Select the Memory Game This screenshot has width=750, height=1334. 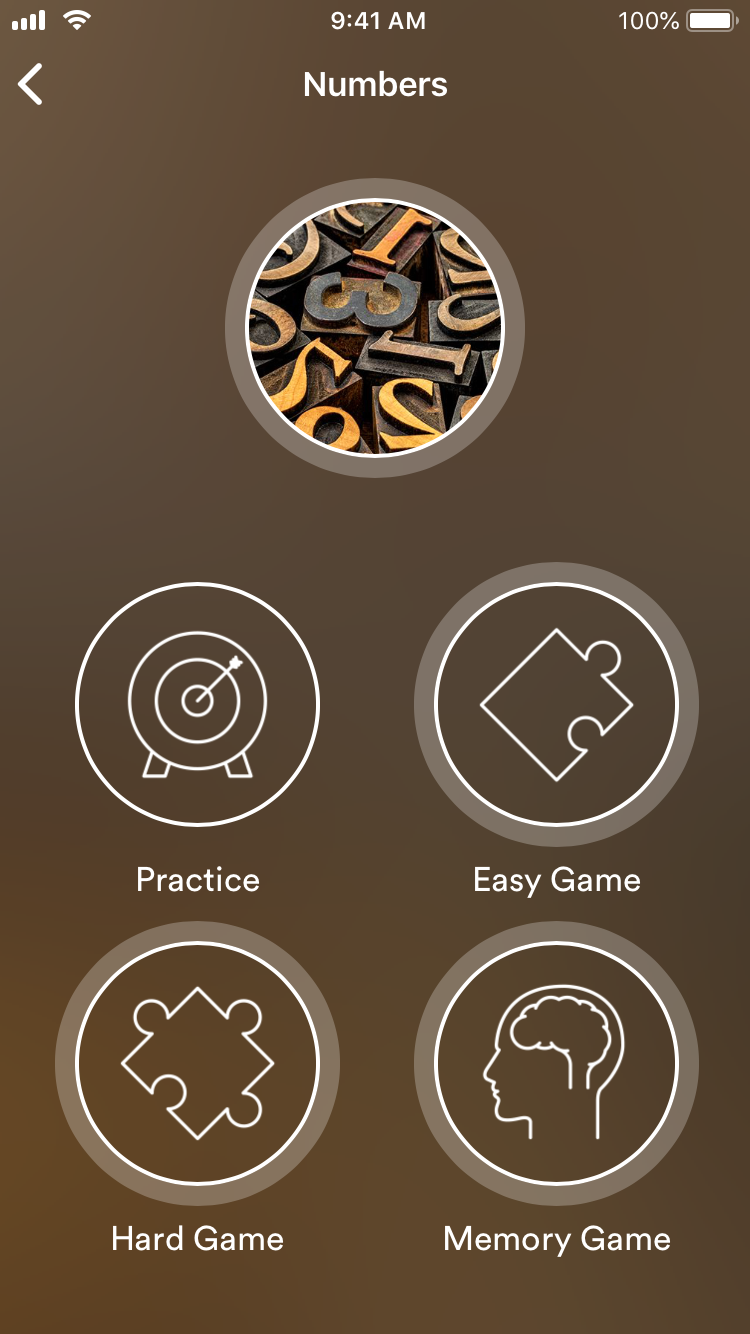[x=556, y=1063]
